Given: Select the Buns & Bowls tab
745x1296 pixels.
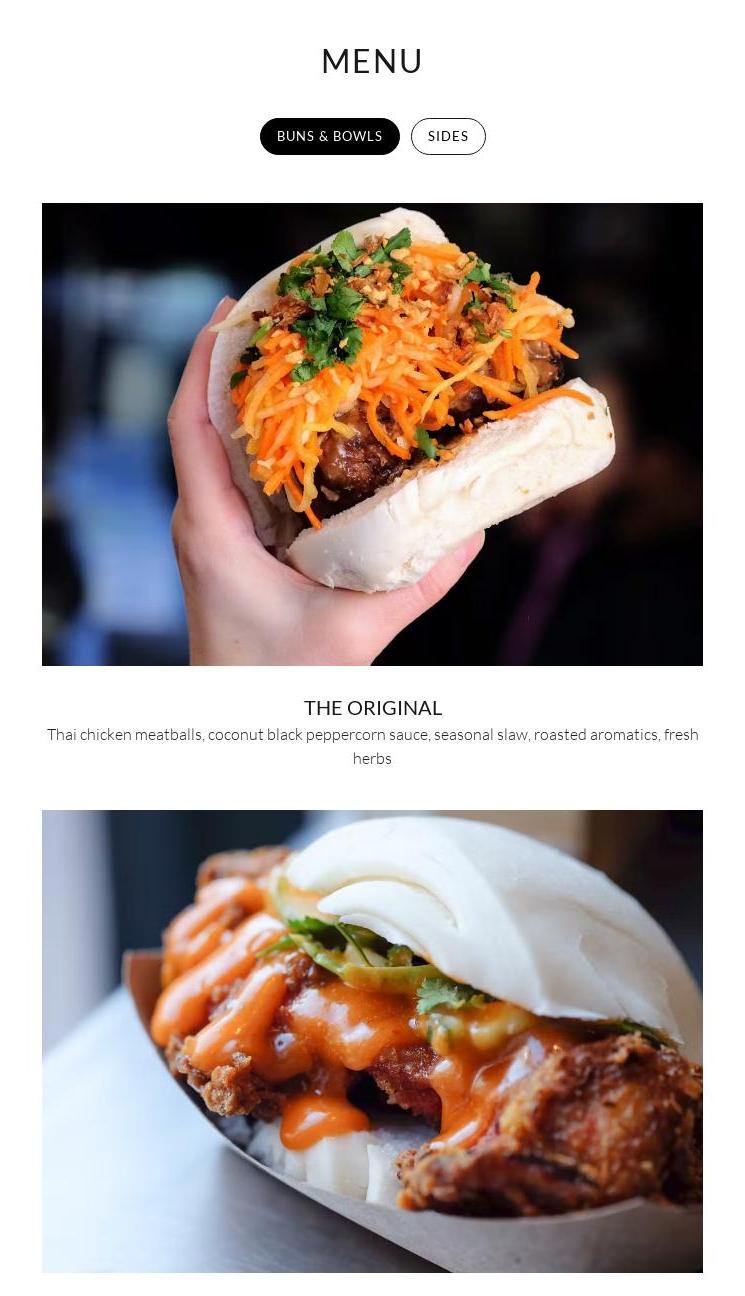Looking at the screenshot, I should point(329,137).
